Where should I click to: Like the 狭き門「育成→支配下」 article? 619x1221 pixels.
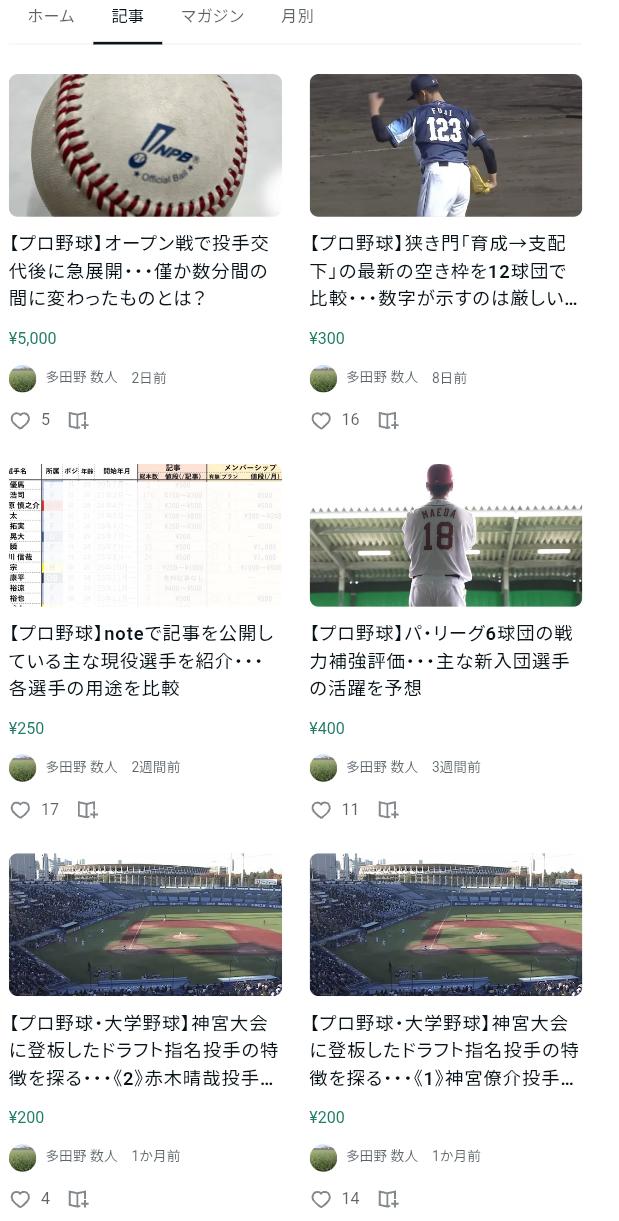point(321,421)
